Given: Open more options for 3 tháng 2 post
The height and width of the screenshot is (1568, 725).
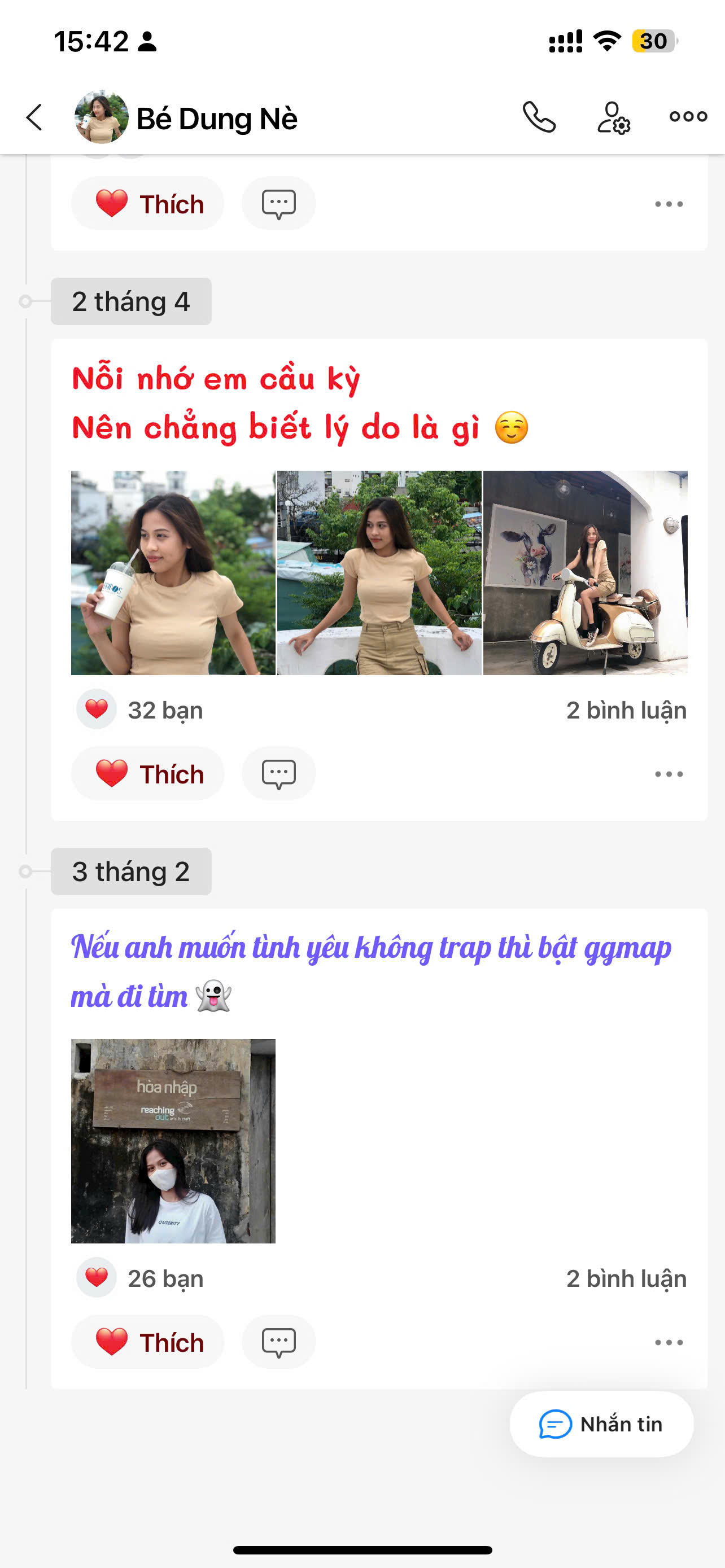Looking at the screenshot, I should point(669,1342).
